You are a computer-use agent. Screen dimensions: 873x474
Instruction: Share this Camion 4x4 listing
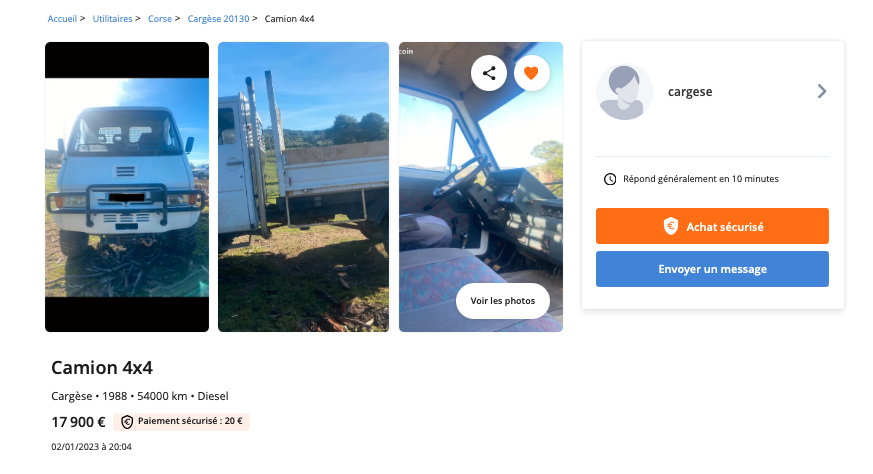(489, 73)
